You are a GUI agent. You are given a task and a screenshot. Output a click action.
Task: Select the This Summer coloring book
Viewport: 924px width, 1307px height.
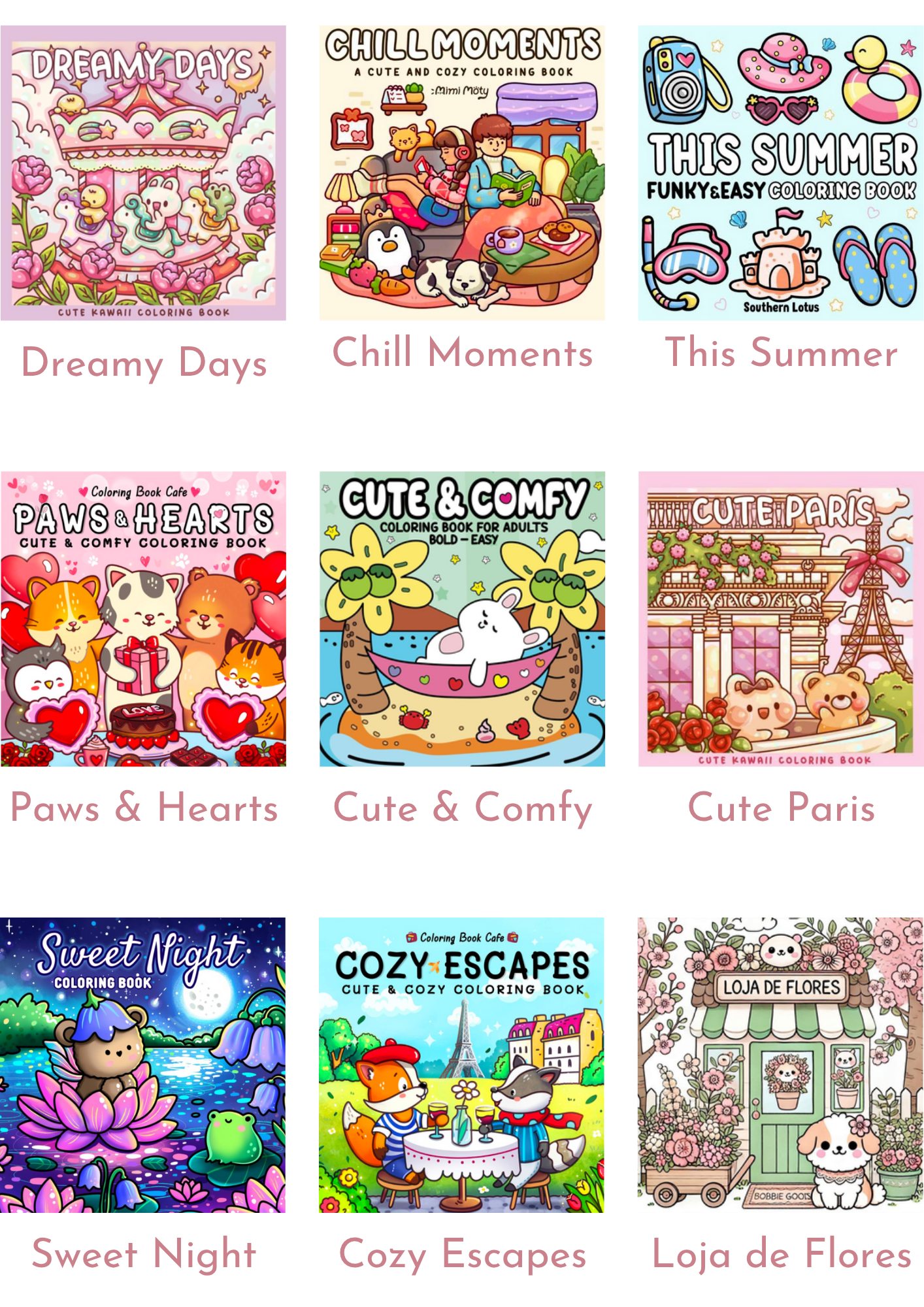[x=781, y=173]
